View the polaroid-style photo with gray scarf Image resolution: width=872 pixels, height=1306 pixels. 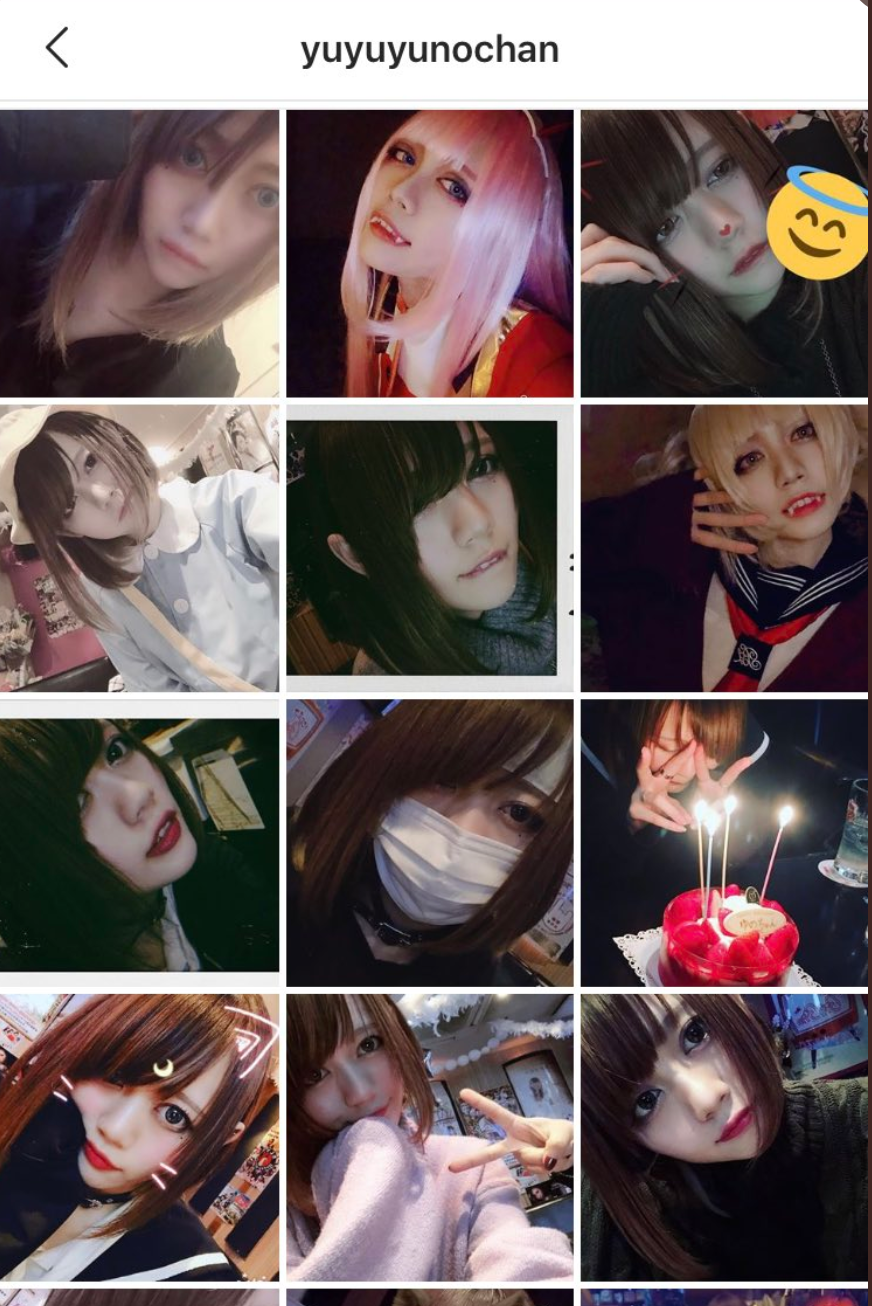pos(430,548)
